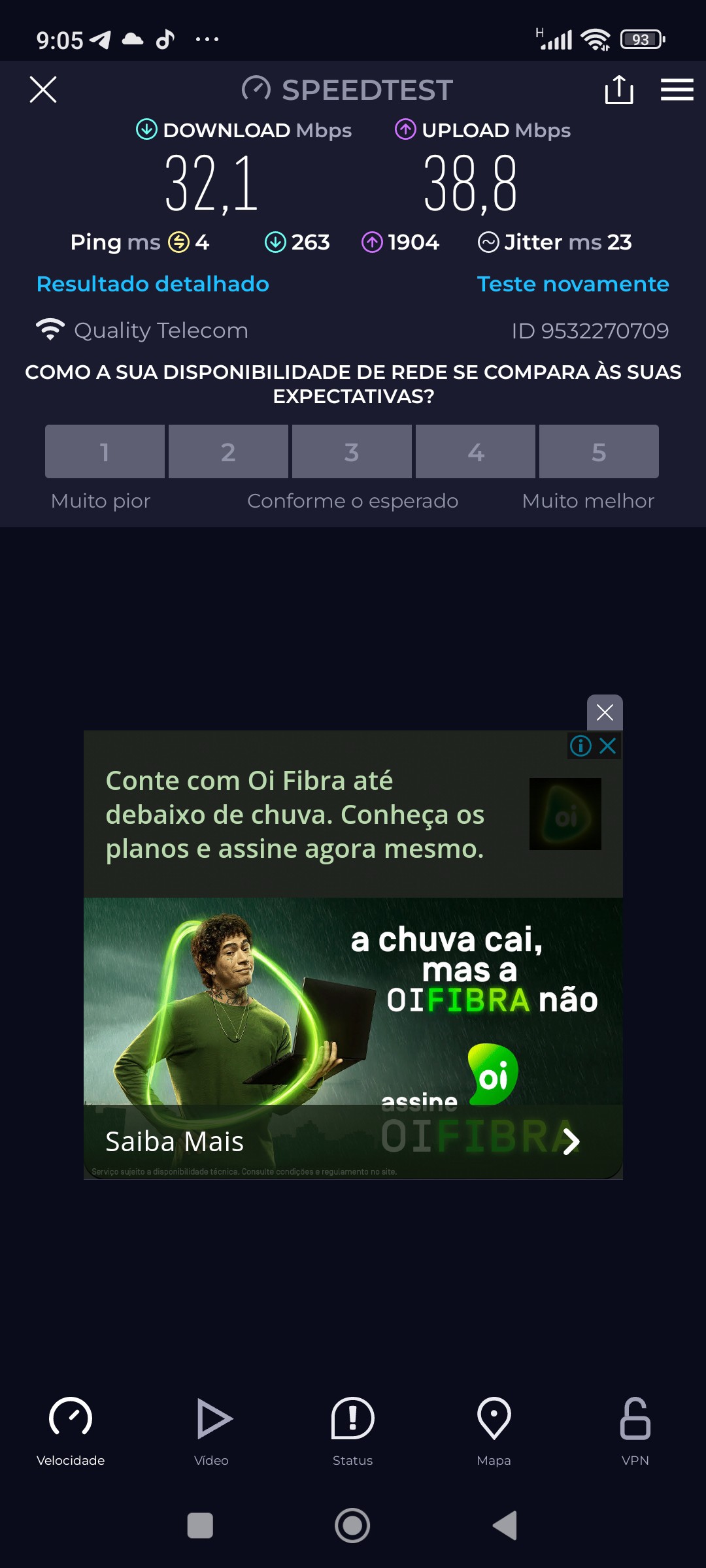This screenshot has height=1568, width=706.
Task: Tap Saiba Mais on Oi Fibra ad
Action: (175, 1141)
